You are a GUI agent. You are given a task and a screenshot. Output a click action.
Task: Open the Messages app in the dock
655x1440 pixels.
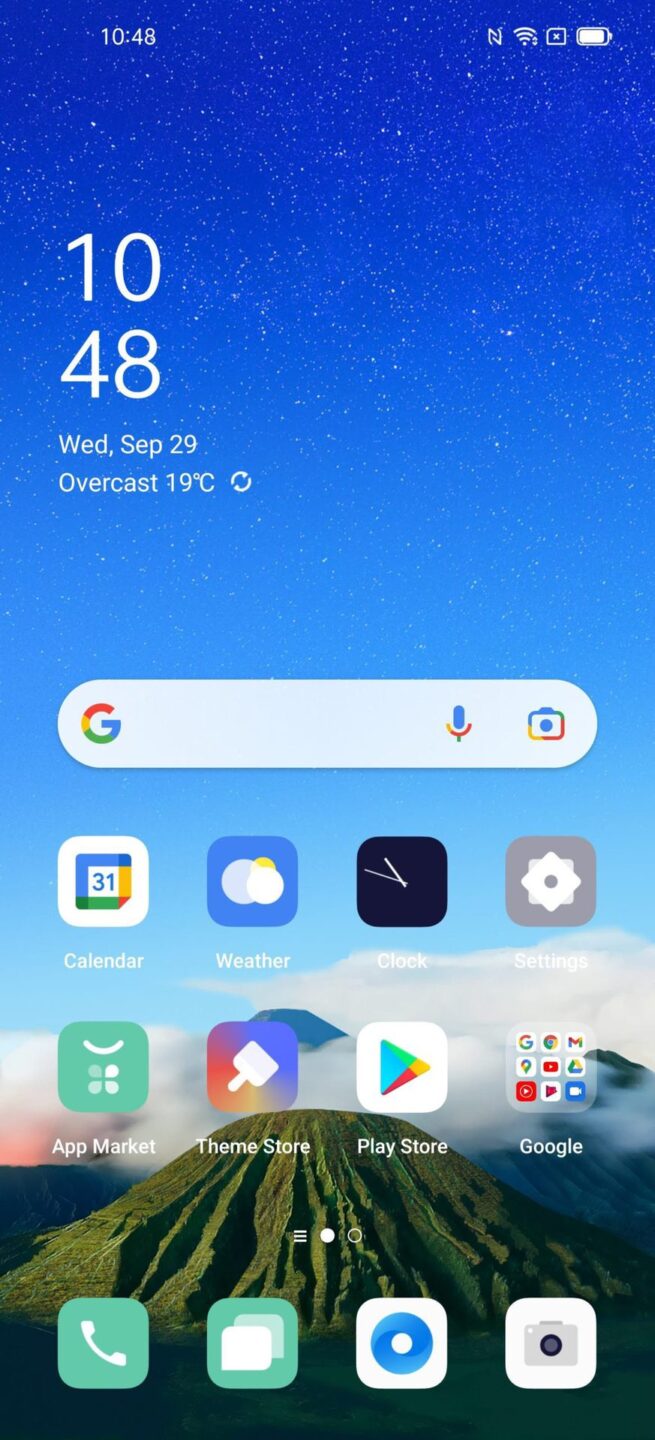tap(252, 1343)
